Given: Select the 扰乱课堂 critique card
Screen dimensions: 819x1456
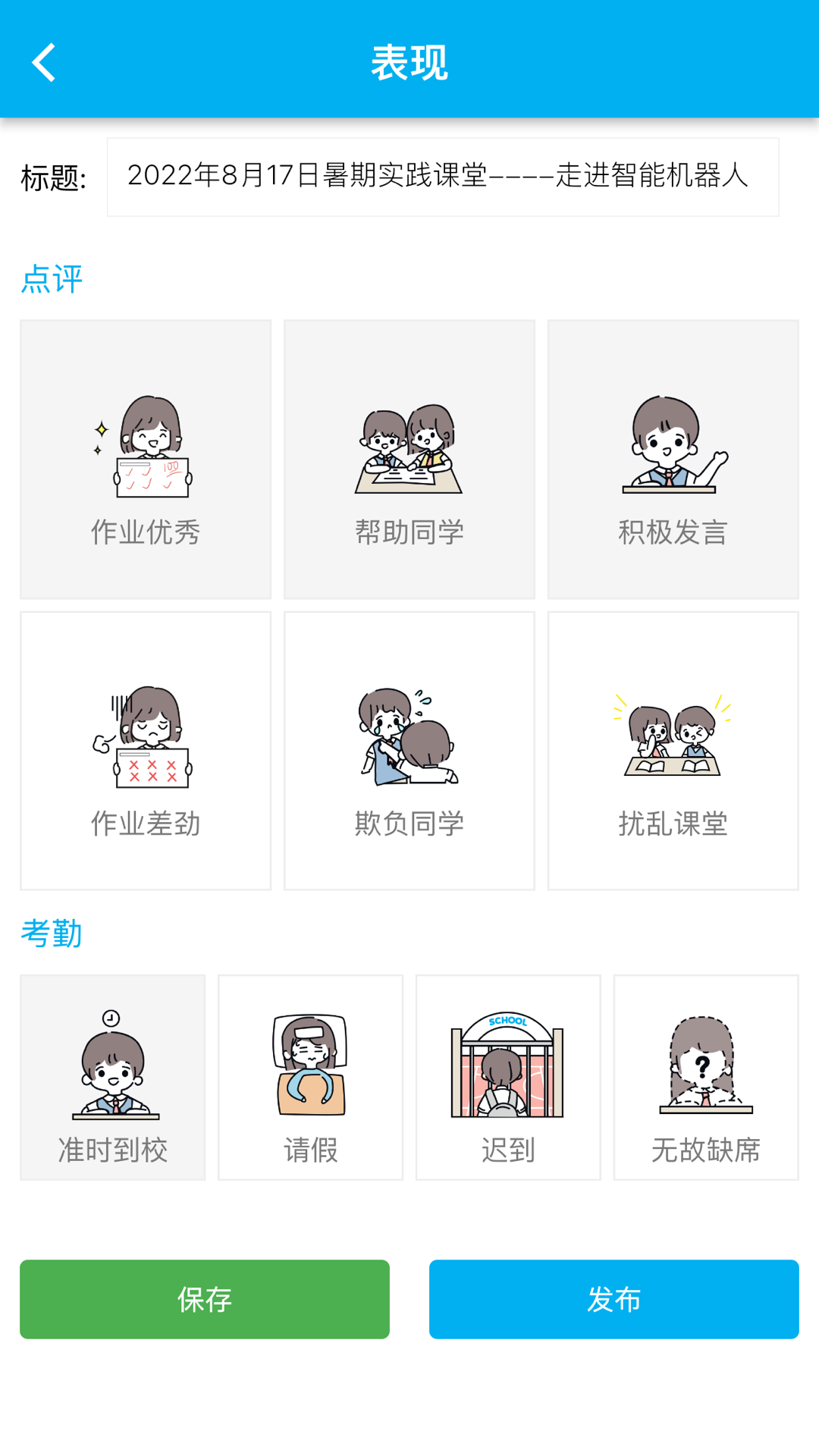Looking at the screenshot, I should click(673, 751).
